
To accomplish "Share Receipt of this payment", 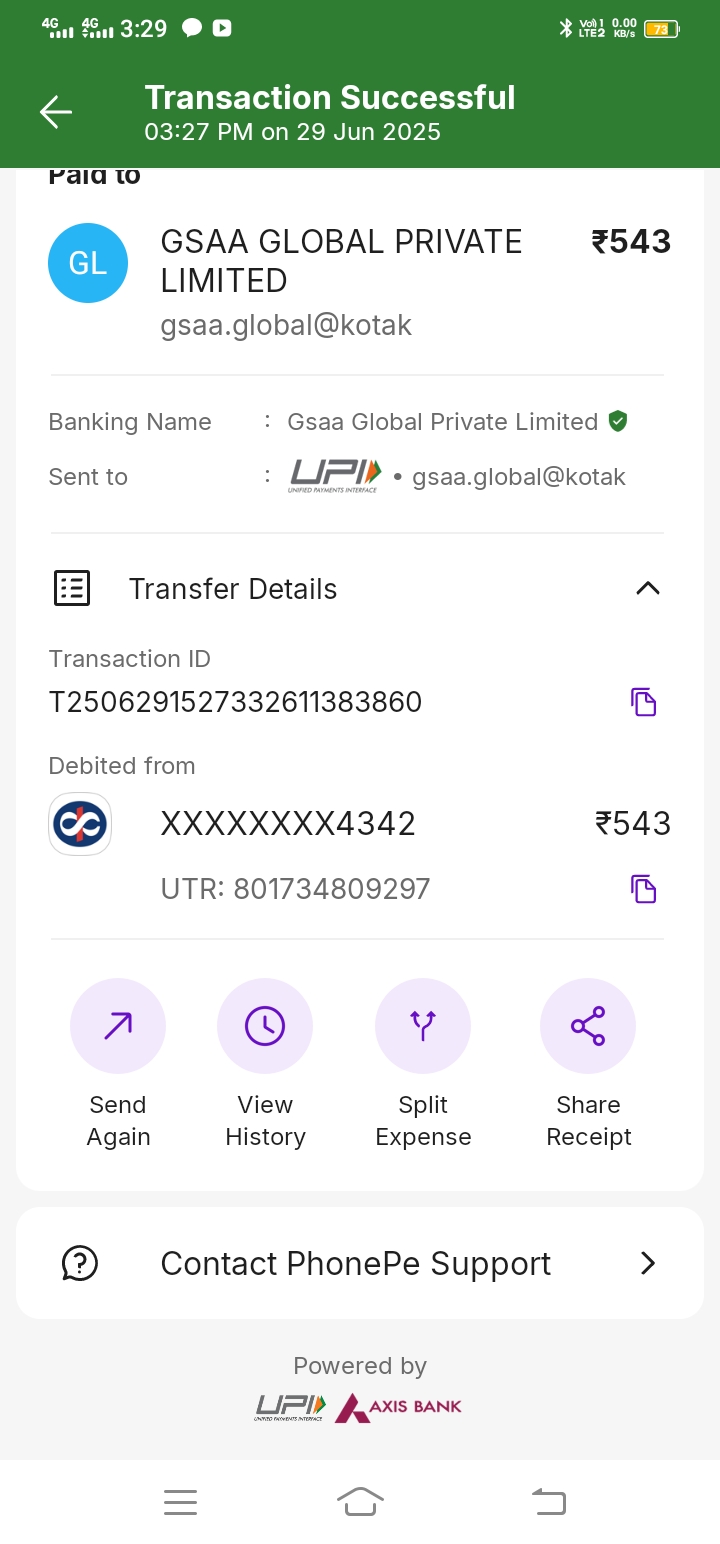I will tap(588, 1026).
